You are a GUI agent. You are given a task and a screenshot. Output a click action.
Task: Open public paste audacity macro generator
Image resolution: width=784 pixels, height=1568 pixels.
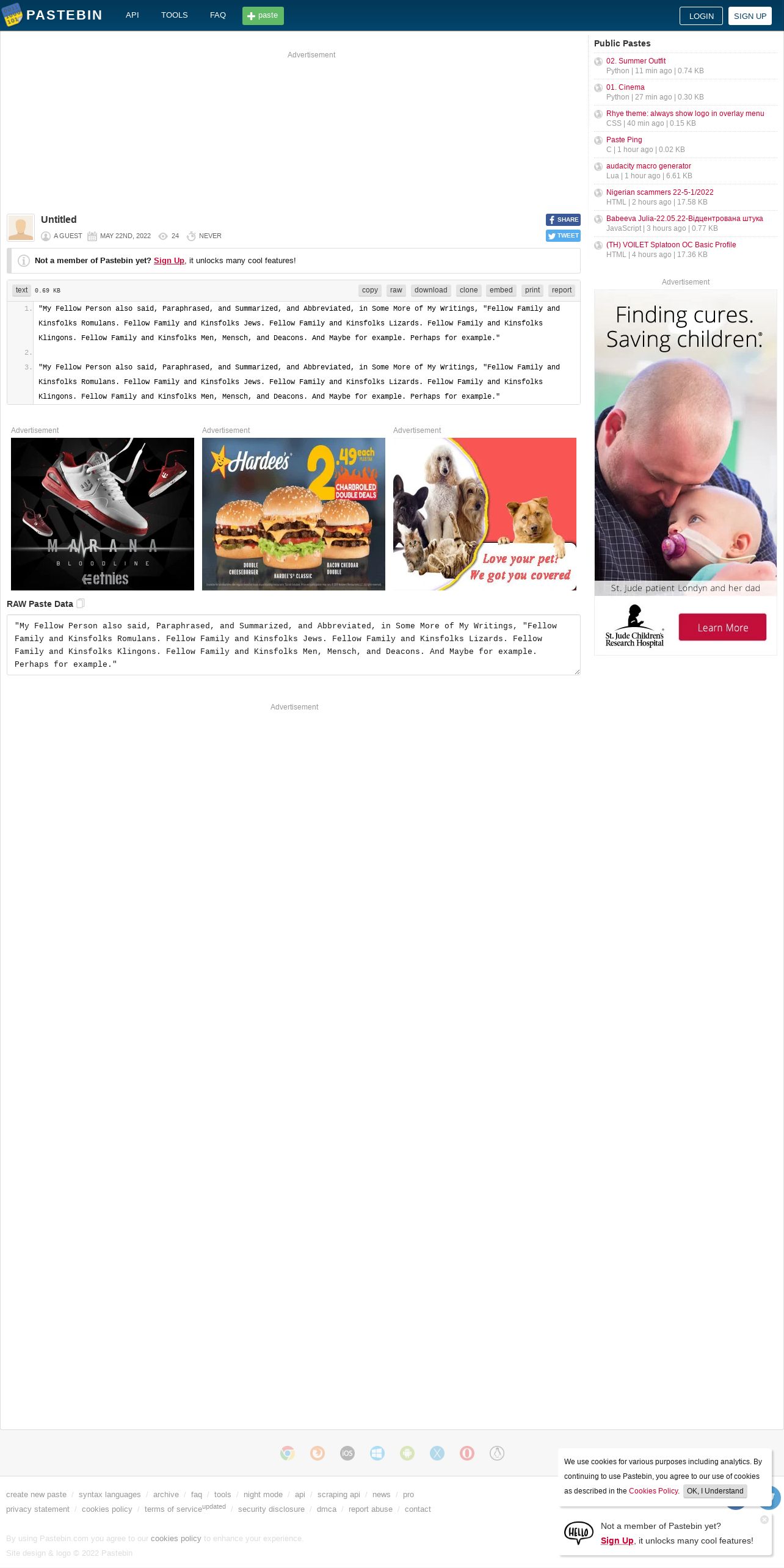click(648, 166)
